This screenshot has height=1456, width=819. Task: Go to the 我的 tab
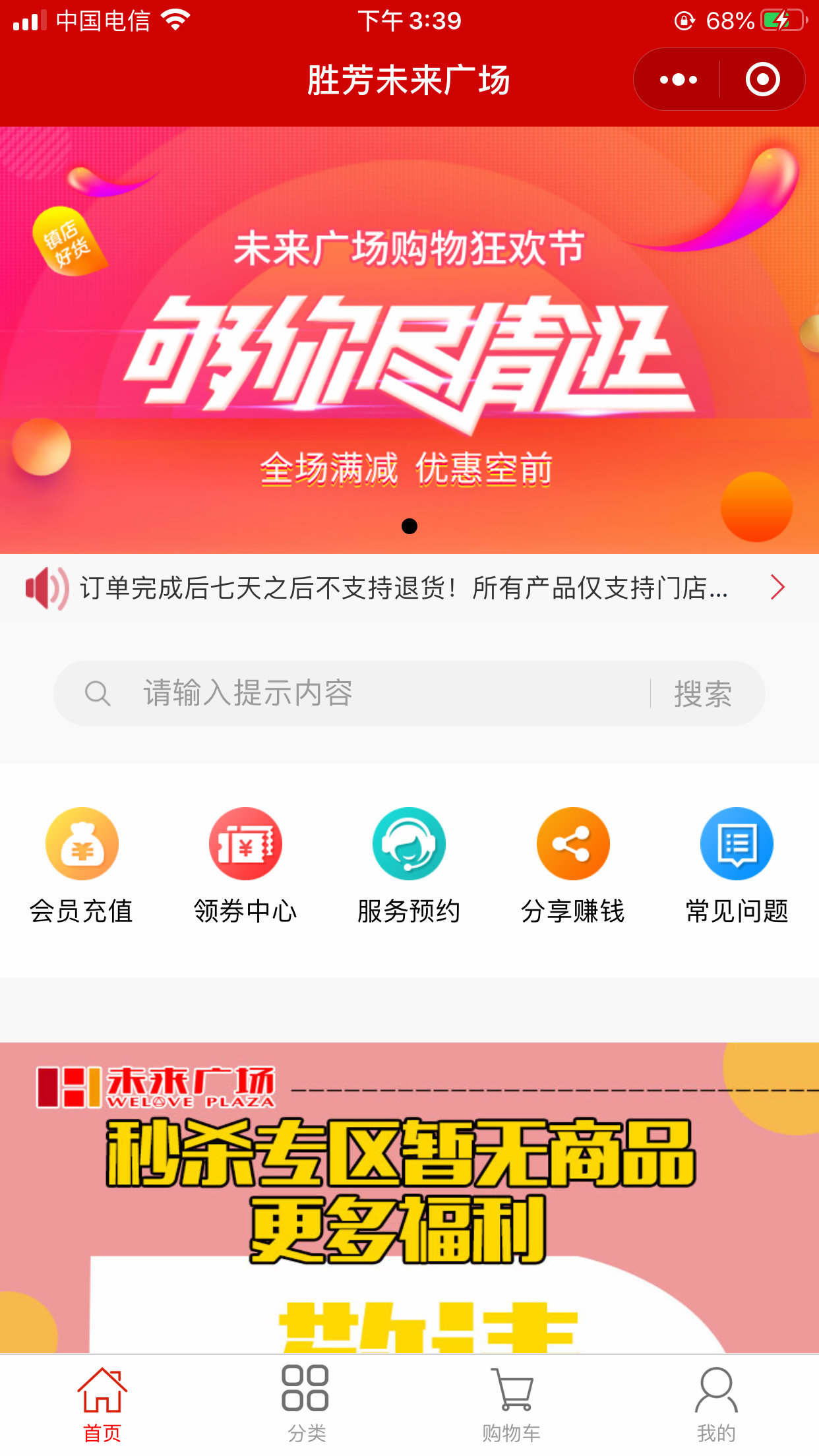[x=716, y=1405]
